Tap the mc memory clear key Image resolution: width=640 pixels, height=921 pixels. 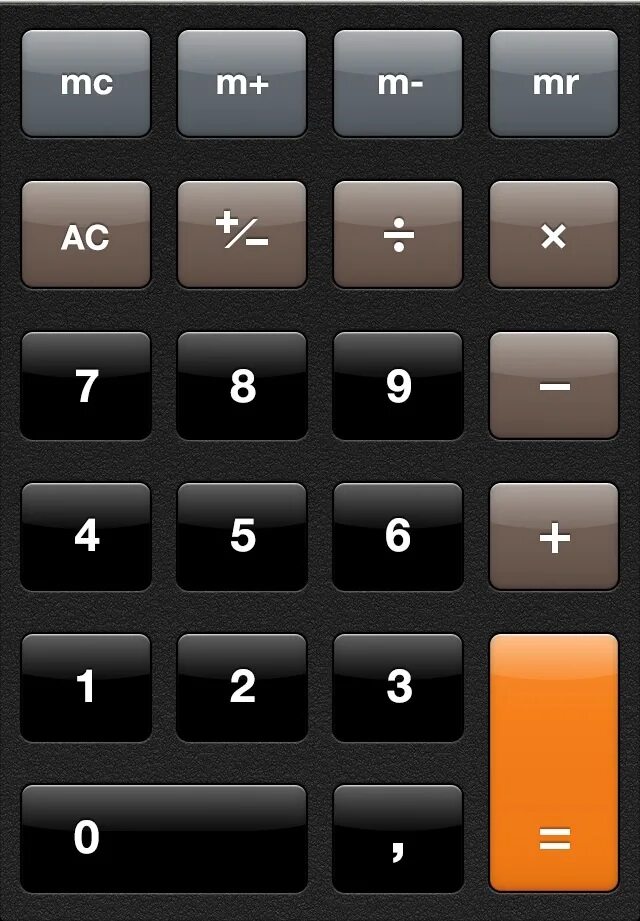click(86, 84)
